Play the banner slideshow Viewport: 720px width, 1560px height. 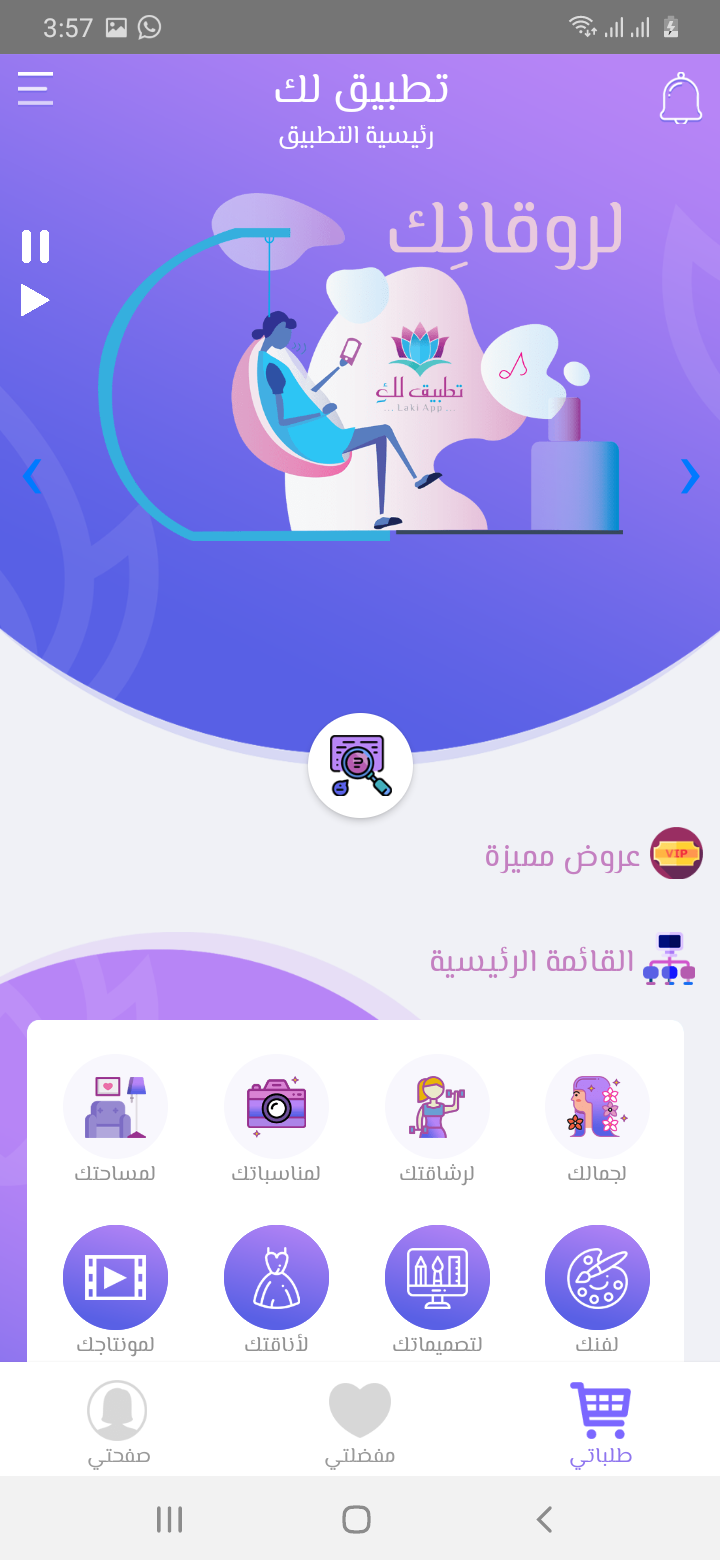click(35, 300)
